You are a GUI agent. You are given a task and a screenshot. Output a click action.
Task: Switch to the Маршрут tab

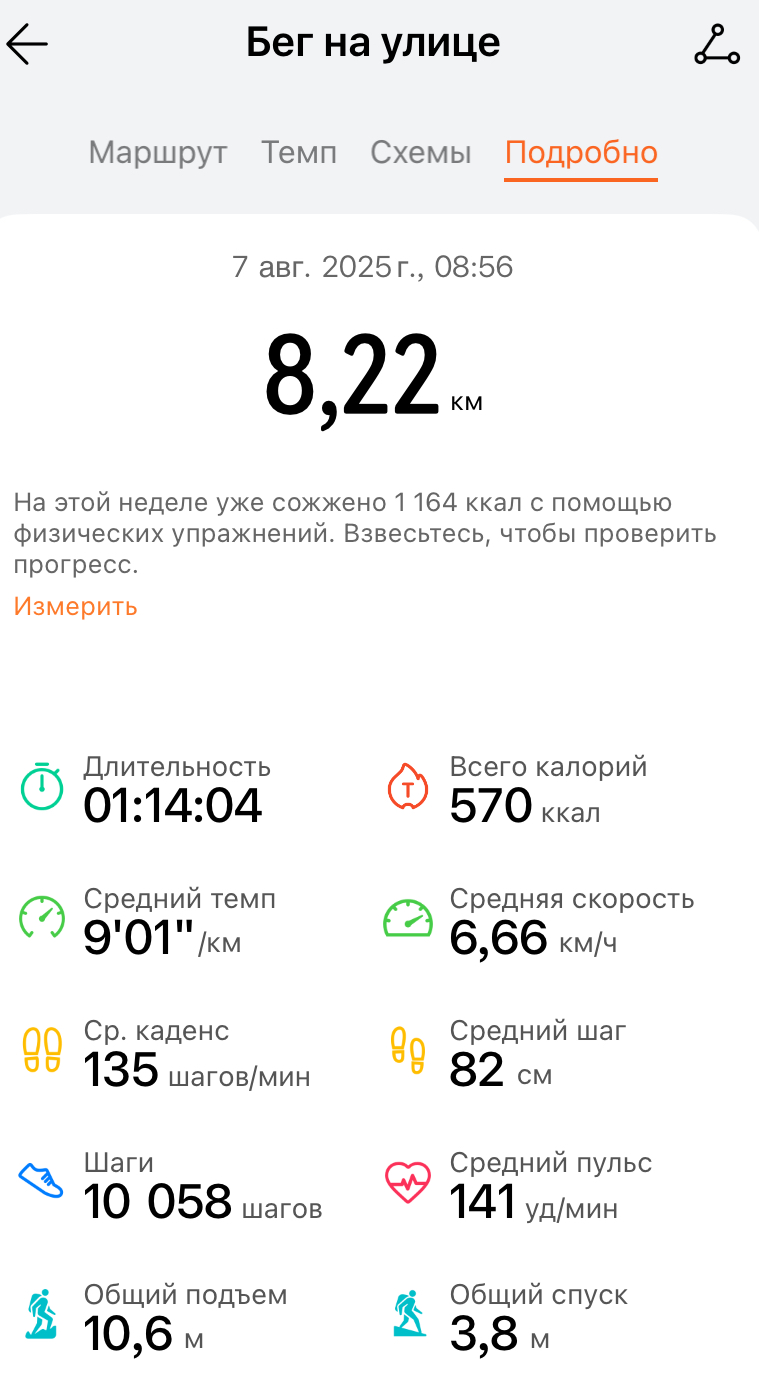coord(158,153)
